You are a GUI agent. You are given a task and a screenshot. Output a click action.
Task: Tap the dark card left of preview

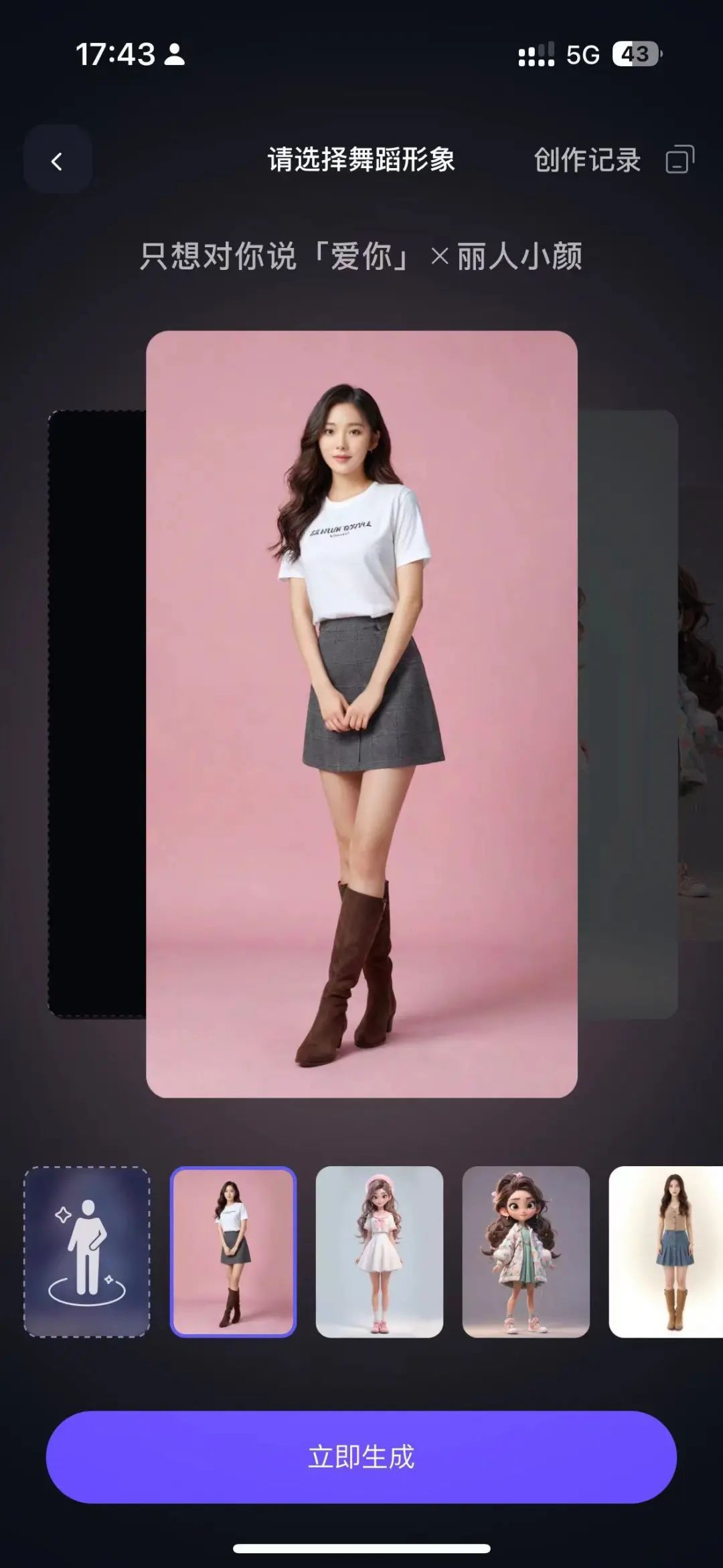click(x=97, y=714)
